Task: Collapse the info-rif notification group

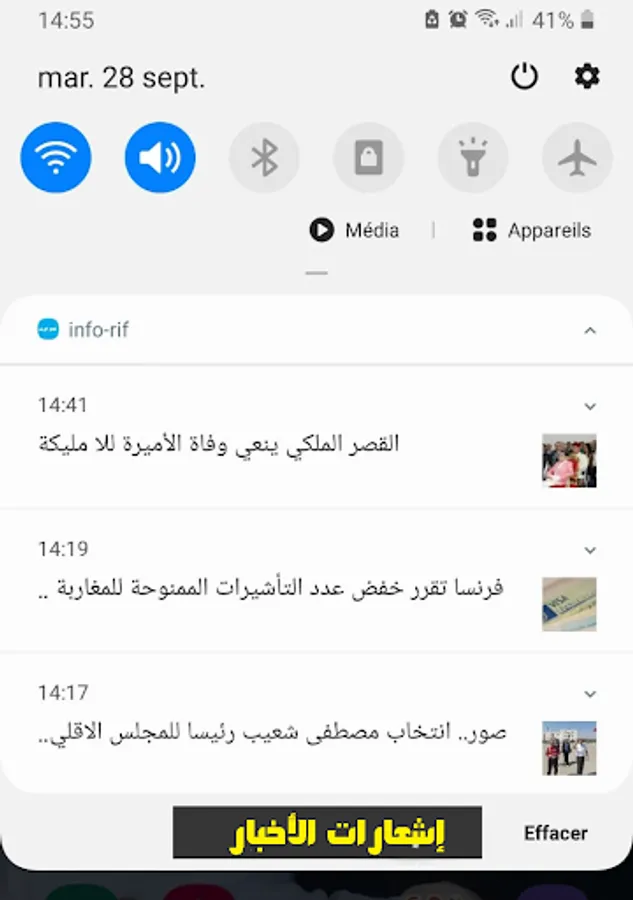Action: pyautogui.click(x=590, y=330)
